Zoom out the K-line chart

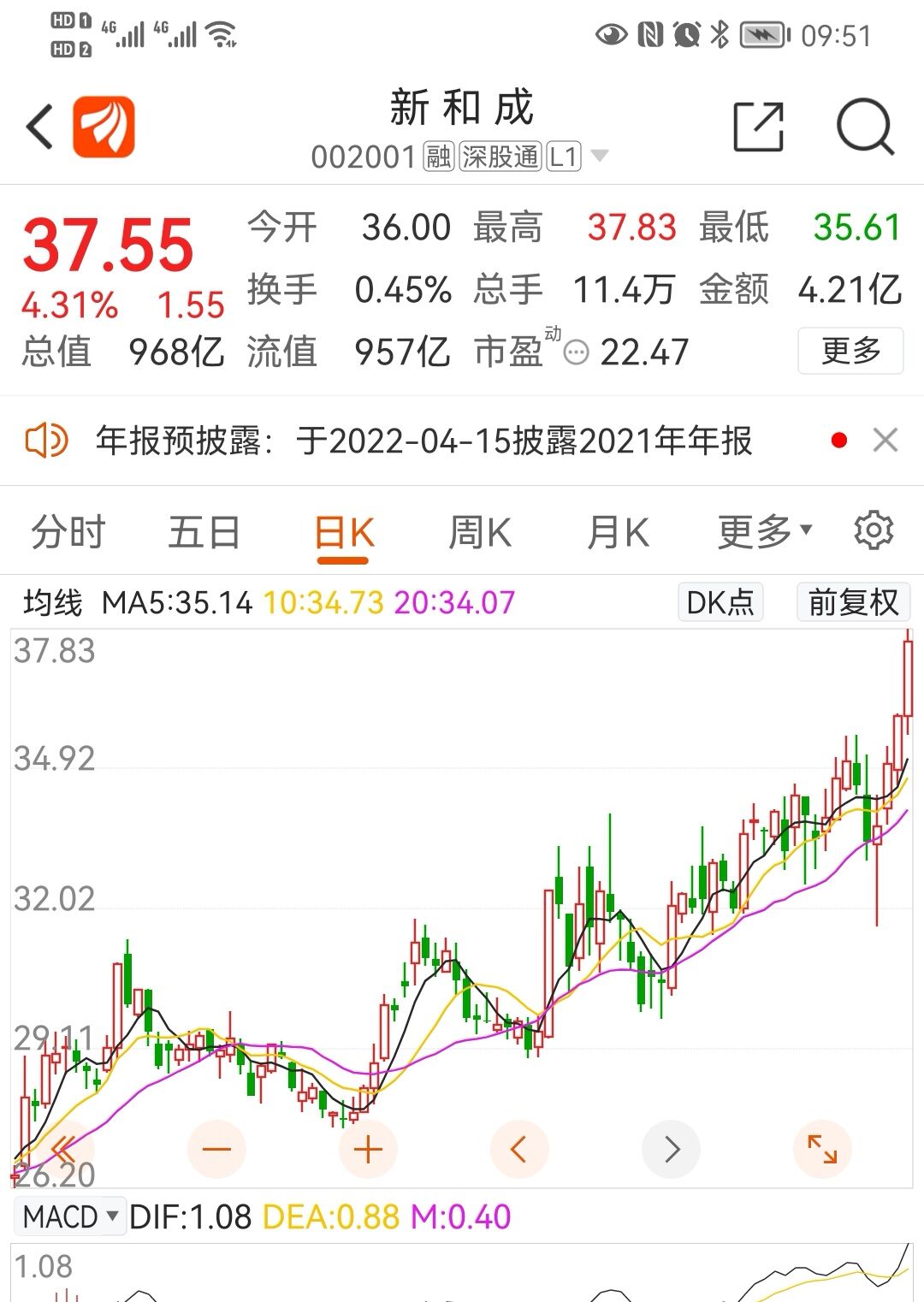pos(216,1150)
